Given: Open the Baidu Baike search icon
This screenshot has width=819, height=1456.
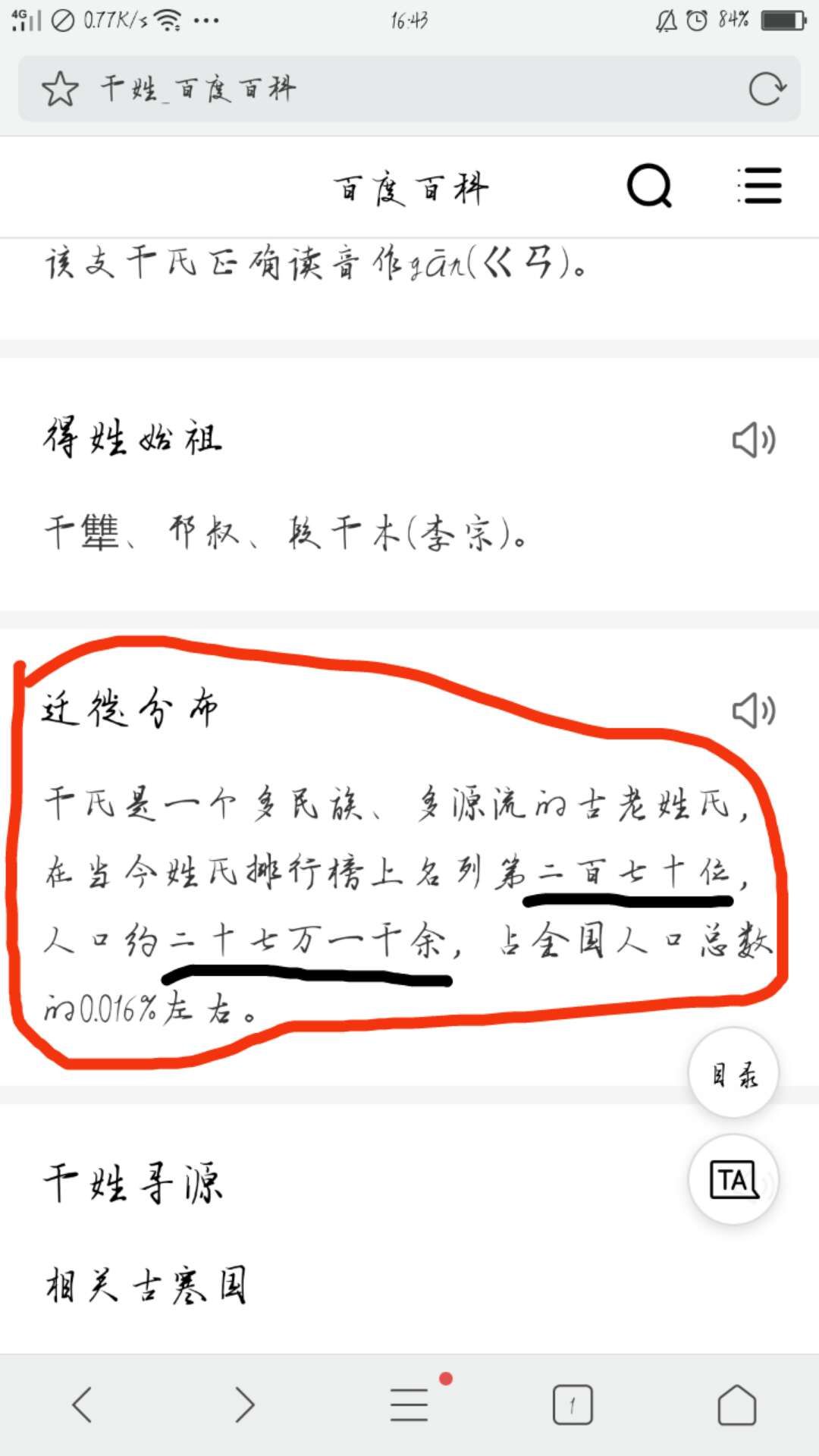Looking at the screenshot, I should point(649,186).
